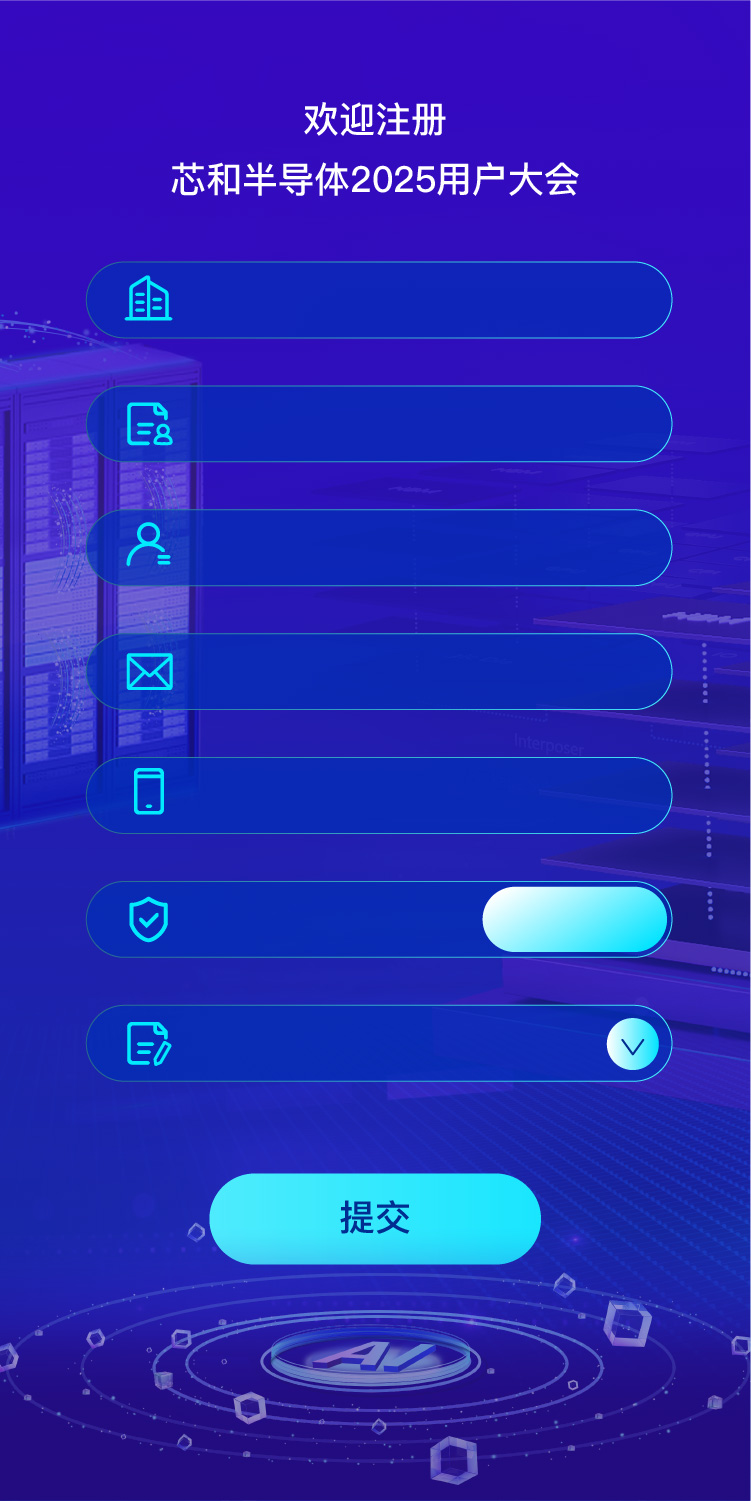Tap the verification code field with shield icon

(x=320, y=920)
